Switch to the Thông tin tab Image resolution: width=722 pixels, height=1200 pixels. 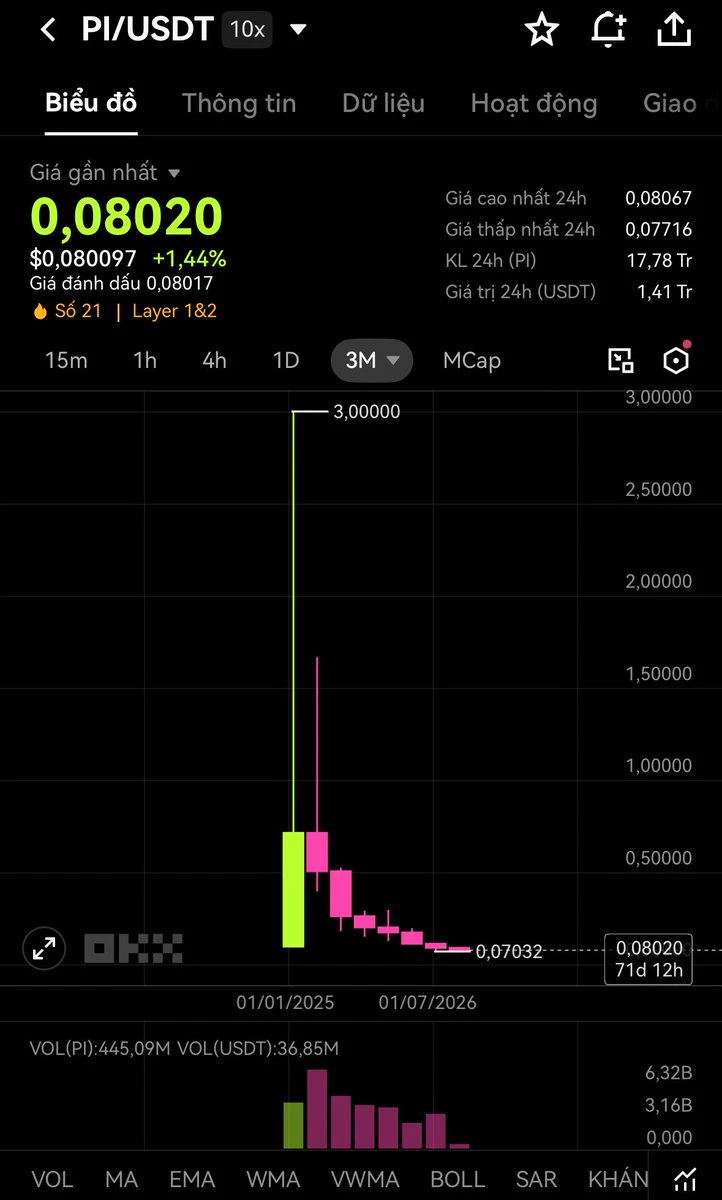(239, 103)
